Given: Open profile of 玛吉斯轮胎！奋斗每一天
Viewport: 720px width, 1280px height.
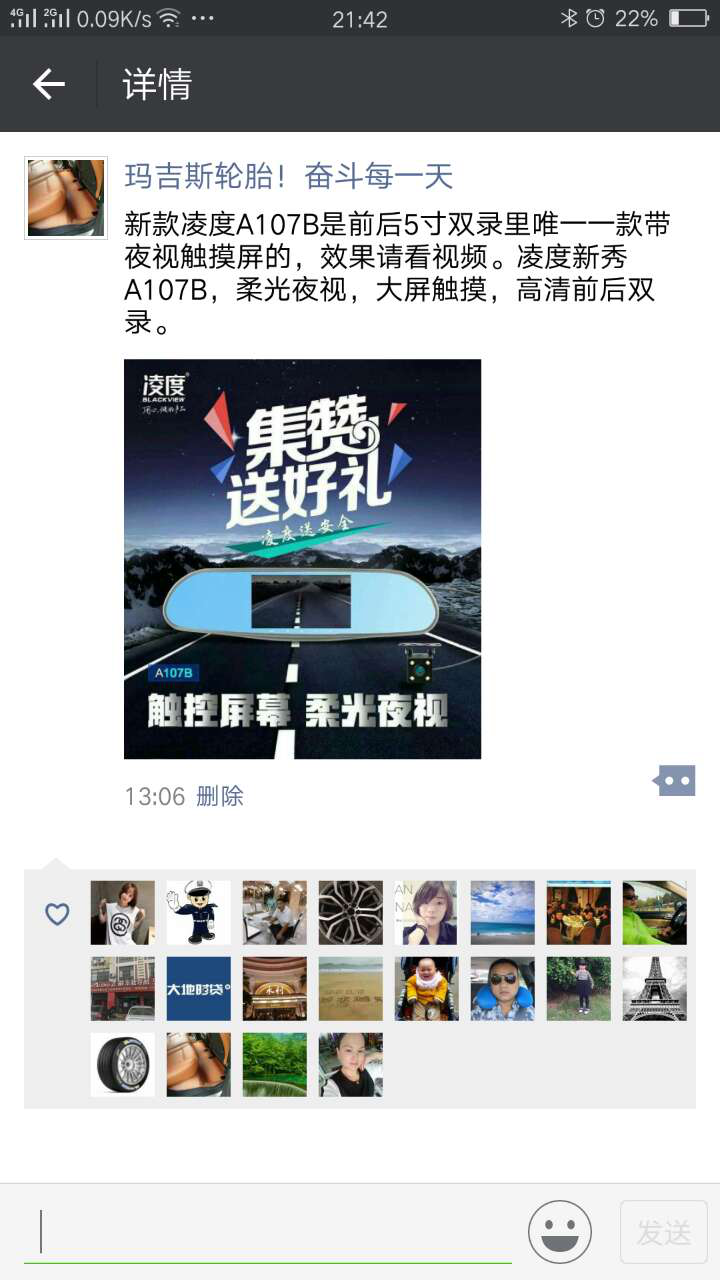Looking at the screenshot, I should tap(288, 177).
